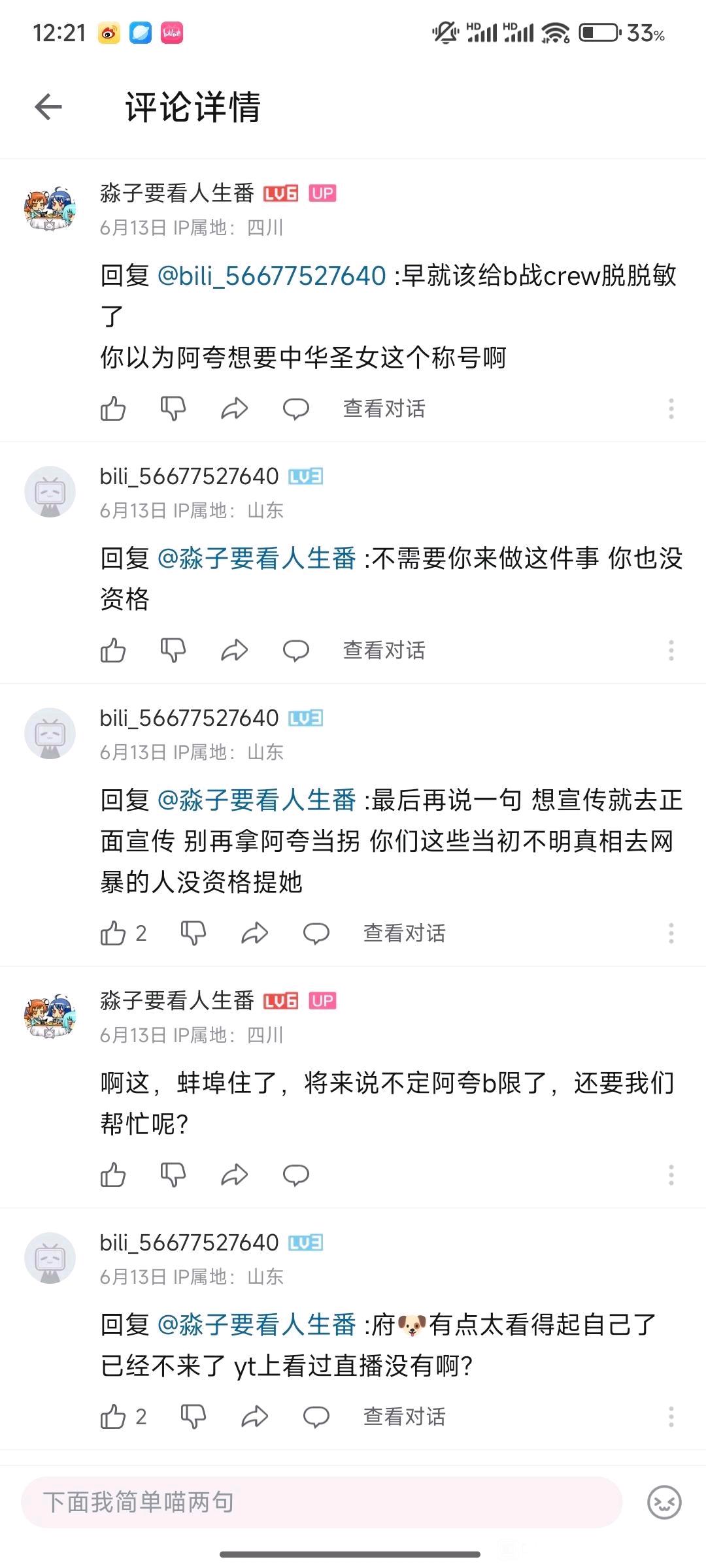The height and width of the screenshot is (1568, 706).
Task: Share the comment mentioning yt上看过直播
Action: click(254, 1417)
